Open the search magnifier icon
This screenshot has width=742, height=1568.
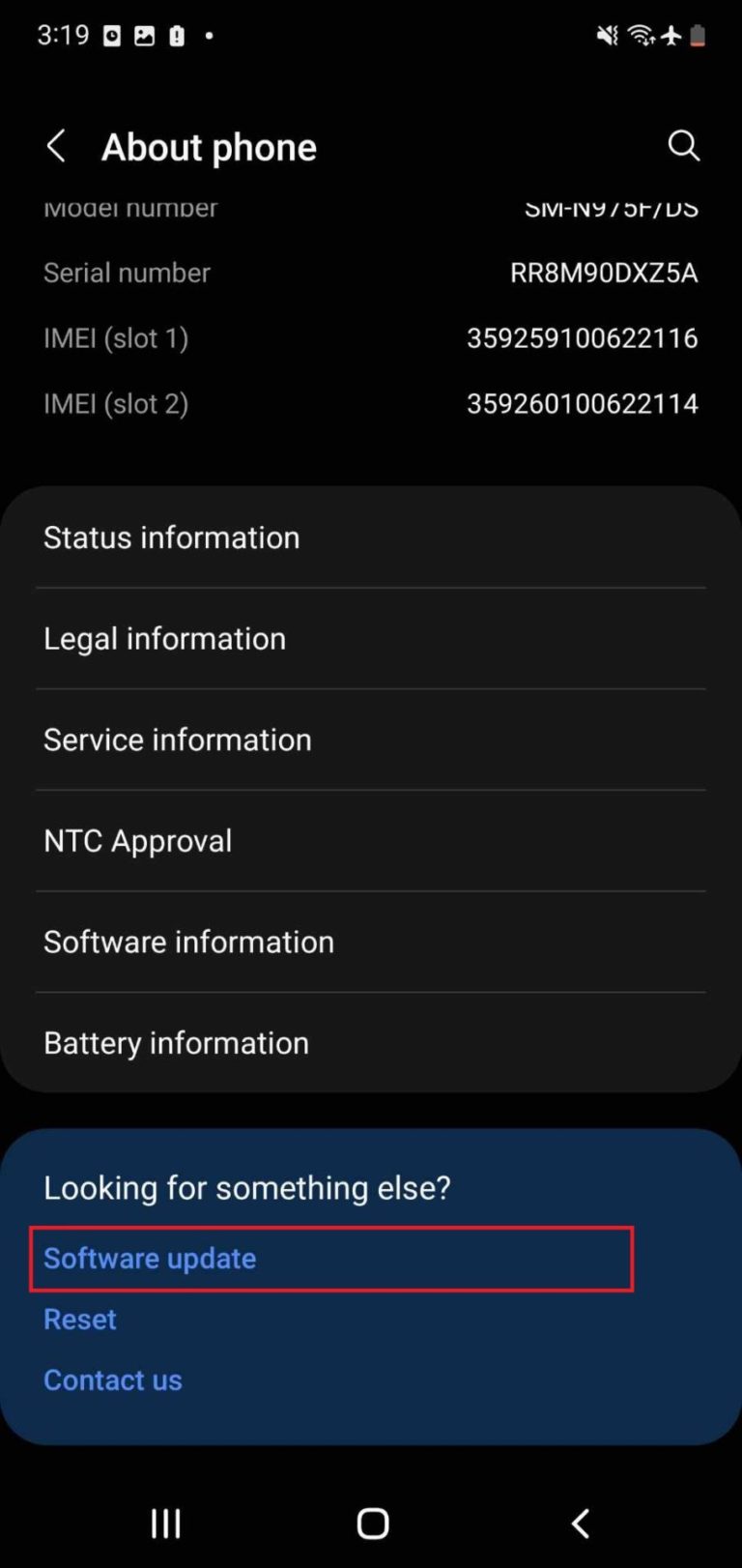[684, 146]
